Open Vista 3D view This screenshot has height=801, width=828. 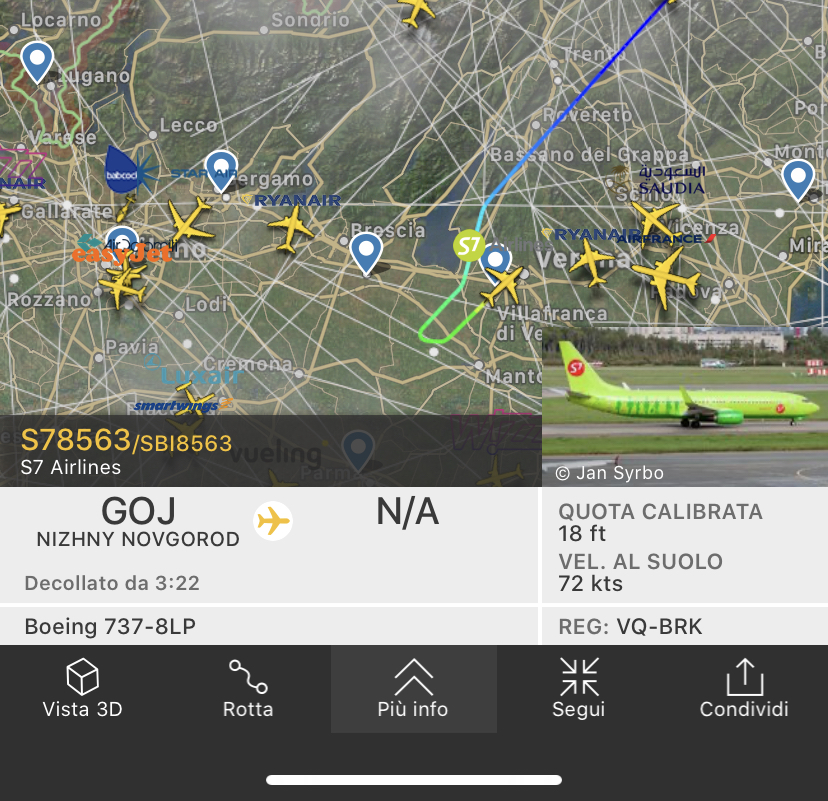[82, 690]
